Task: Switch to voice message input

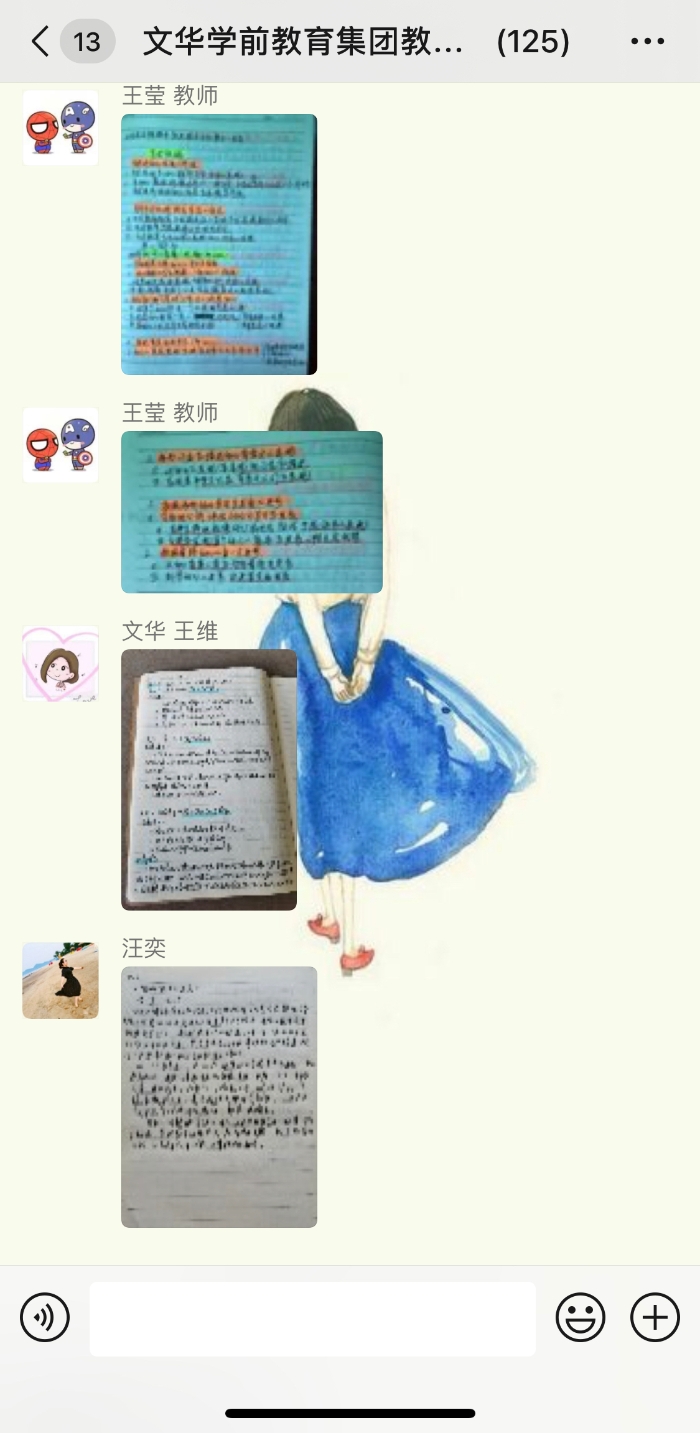Action: pyautogui.click(x=45, y=1317)
